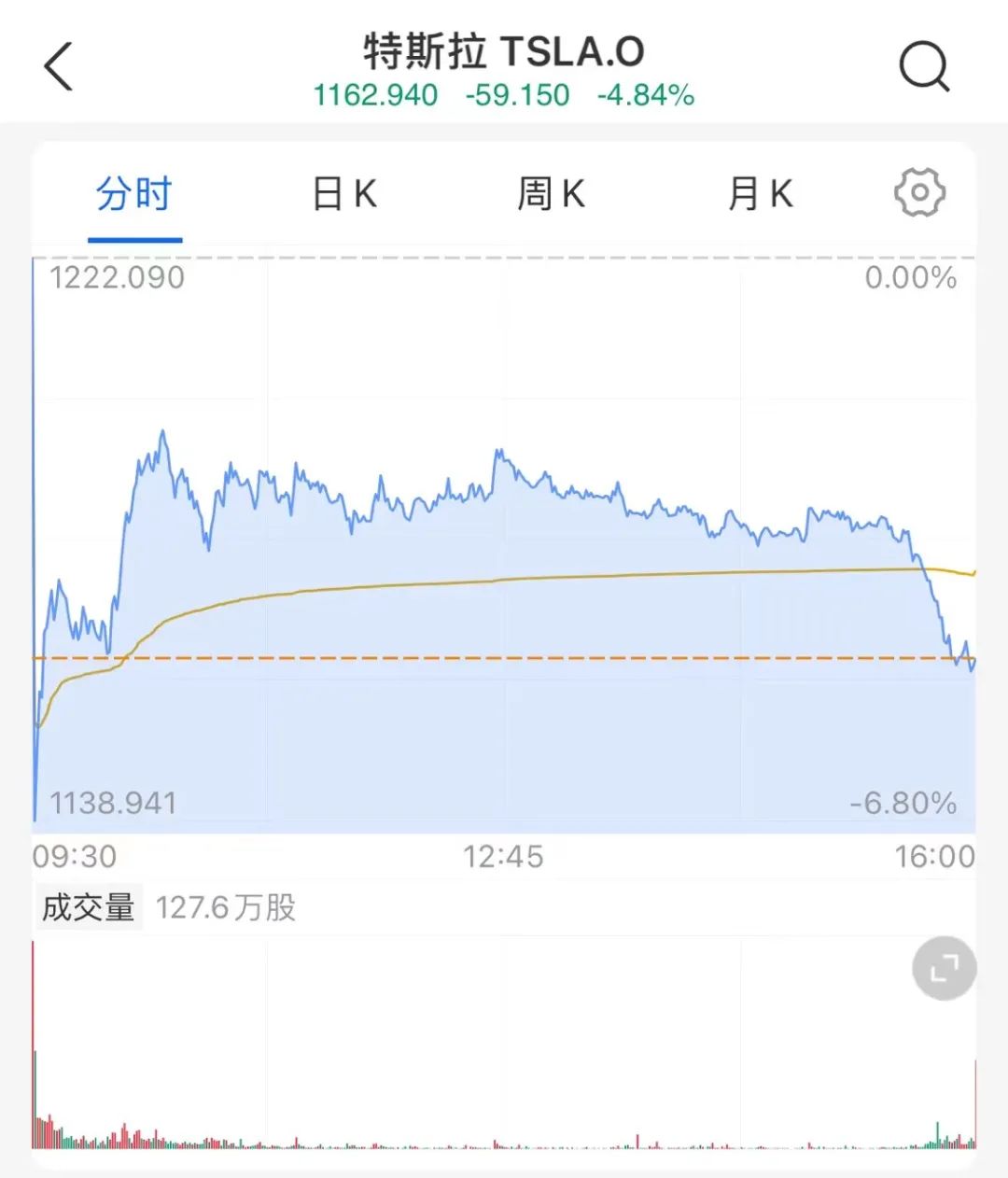1008x1178 pixels.
Task: Open chart settings gear
Action: coord(919,193)
